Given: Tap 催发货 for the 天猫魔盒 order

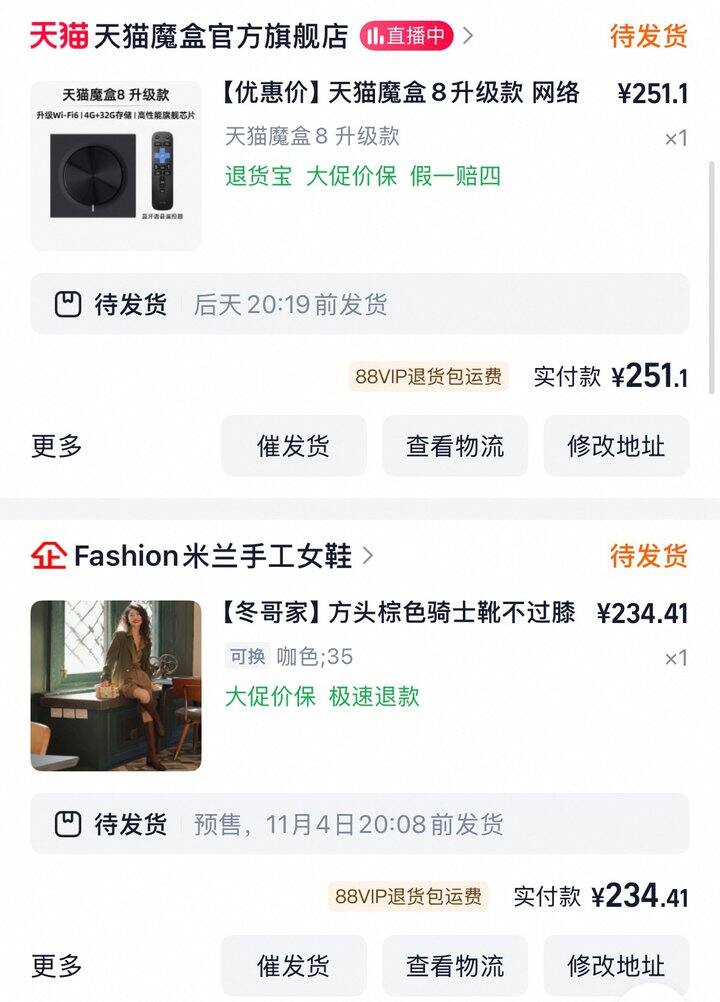Looking at the screenshot, I should tap(293, 446).
